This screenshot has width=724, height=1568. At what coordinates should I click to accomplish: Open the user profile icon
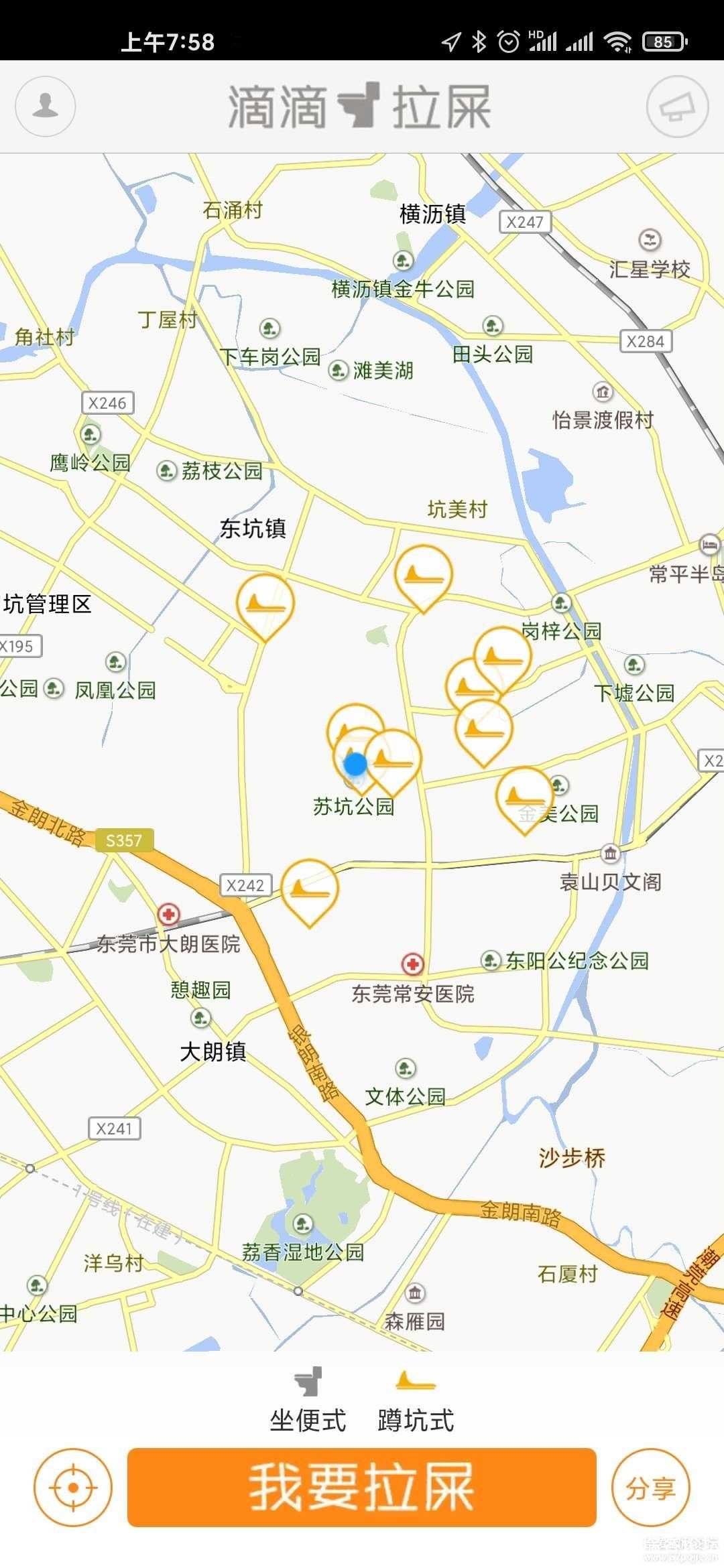point(45,106)
